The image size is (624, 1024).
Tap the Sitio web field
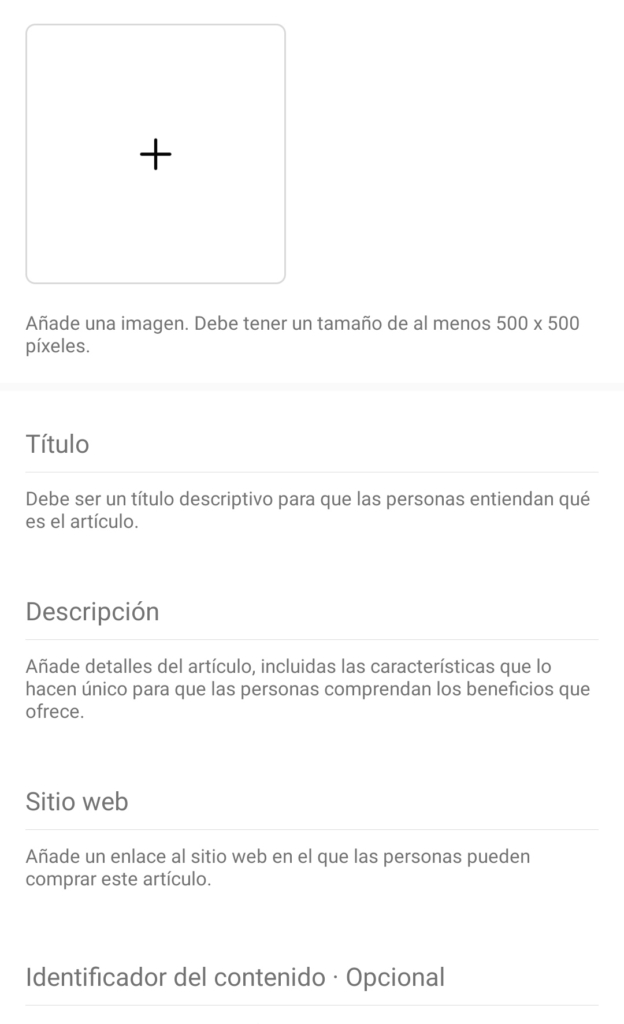point(311,802)
